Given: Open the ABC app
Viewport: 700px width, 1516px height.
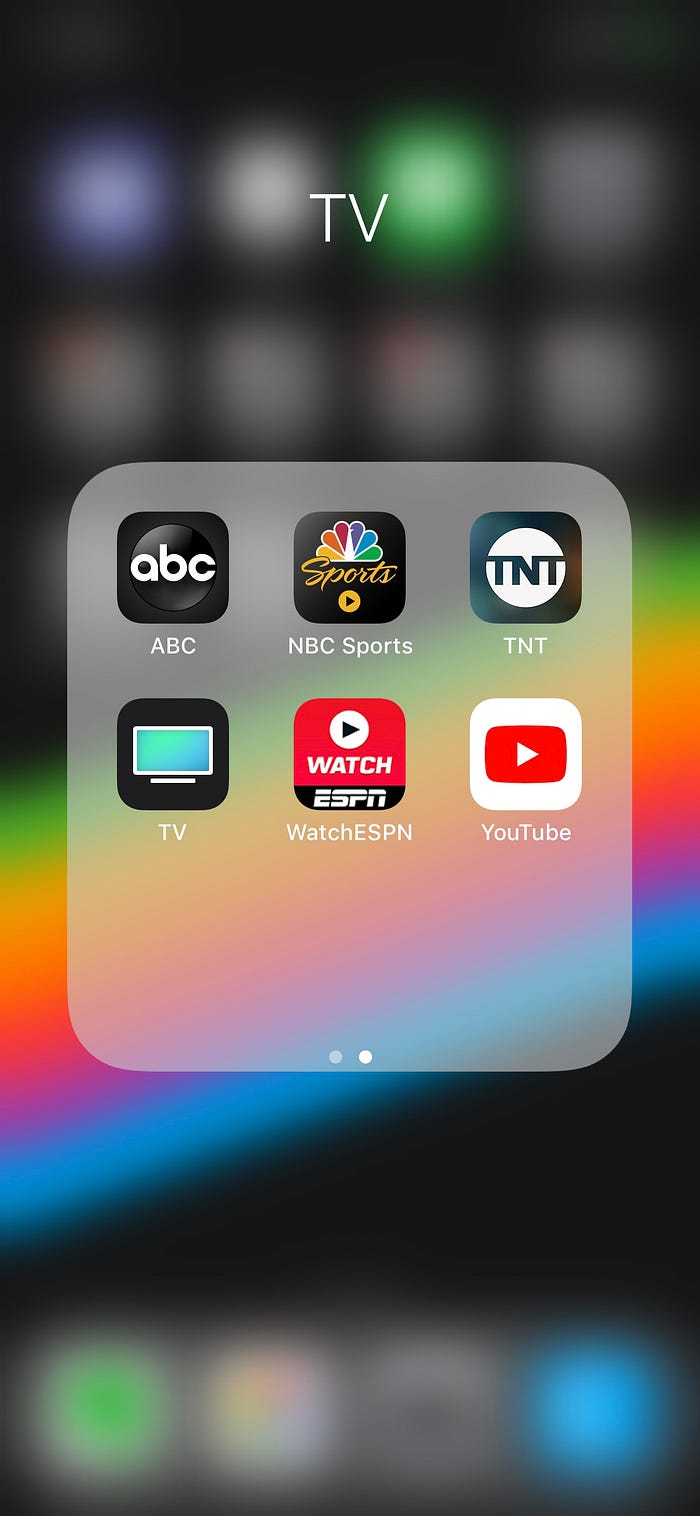Looking at the screenshot, I should (173, 567).
